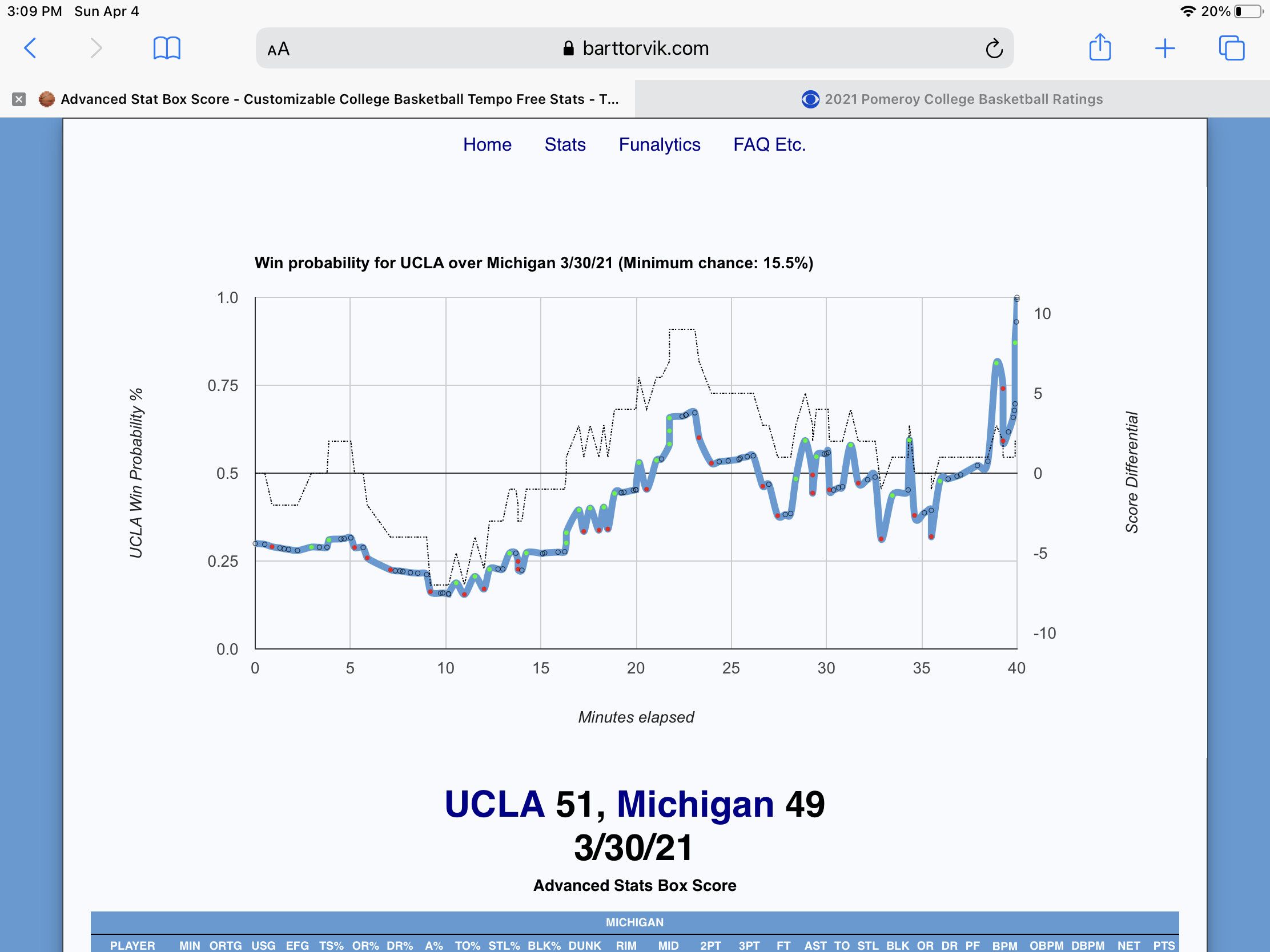Open a new tab with plus

point(1164,48)
